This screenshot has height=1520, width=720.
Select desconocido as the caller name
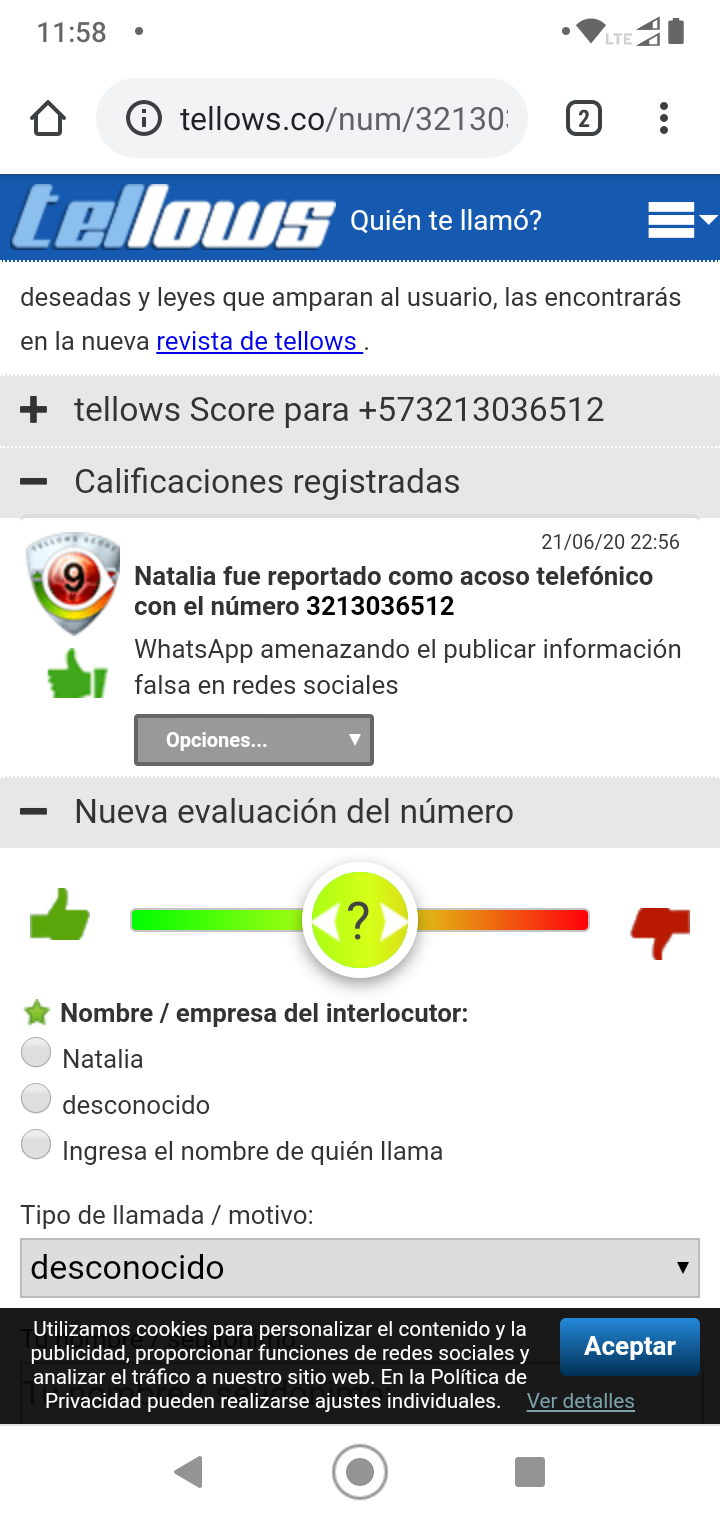[37, 1099]
